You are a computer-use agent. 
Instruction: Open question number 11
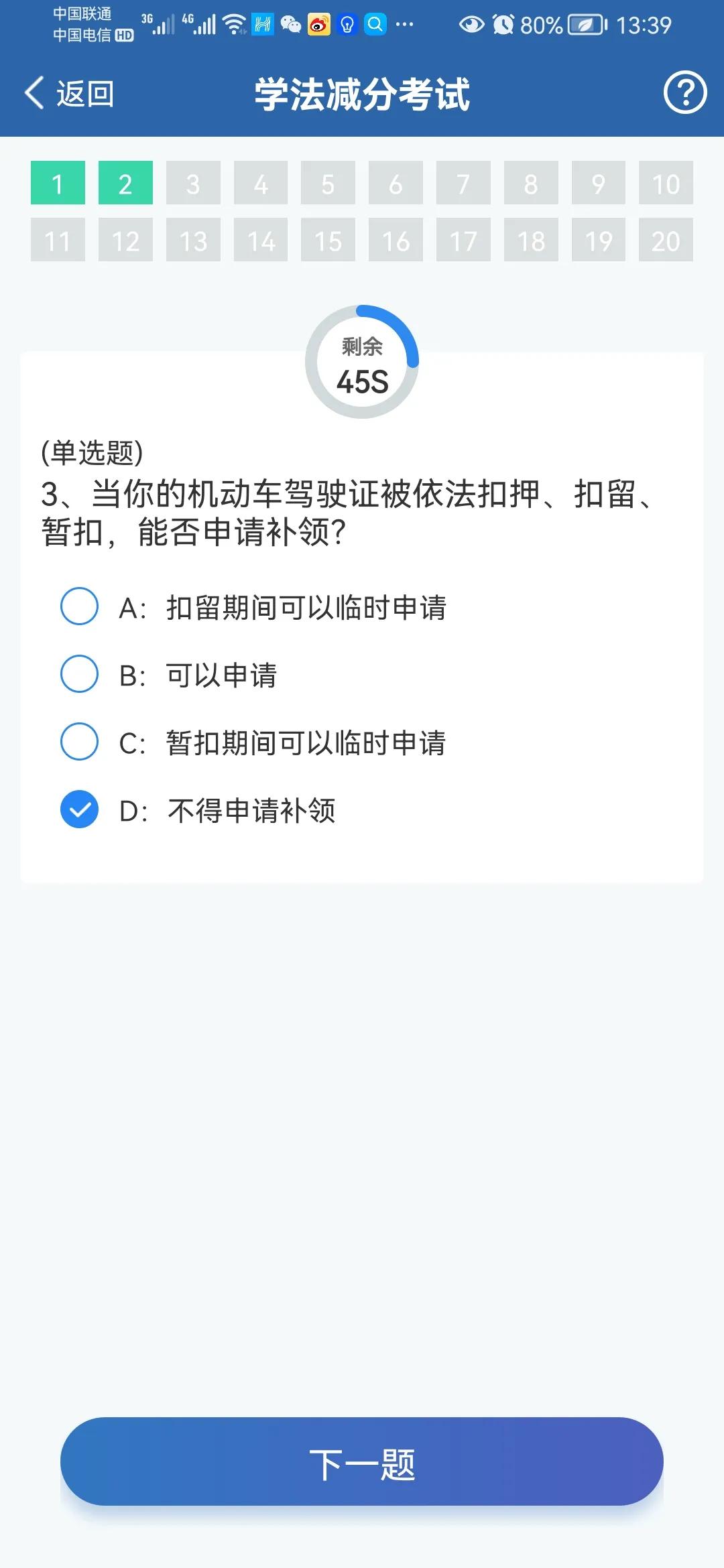pyautogui.click(x=58, y=240)
